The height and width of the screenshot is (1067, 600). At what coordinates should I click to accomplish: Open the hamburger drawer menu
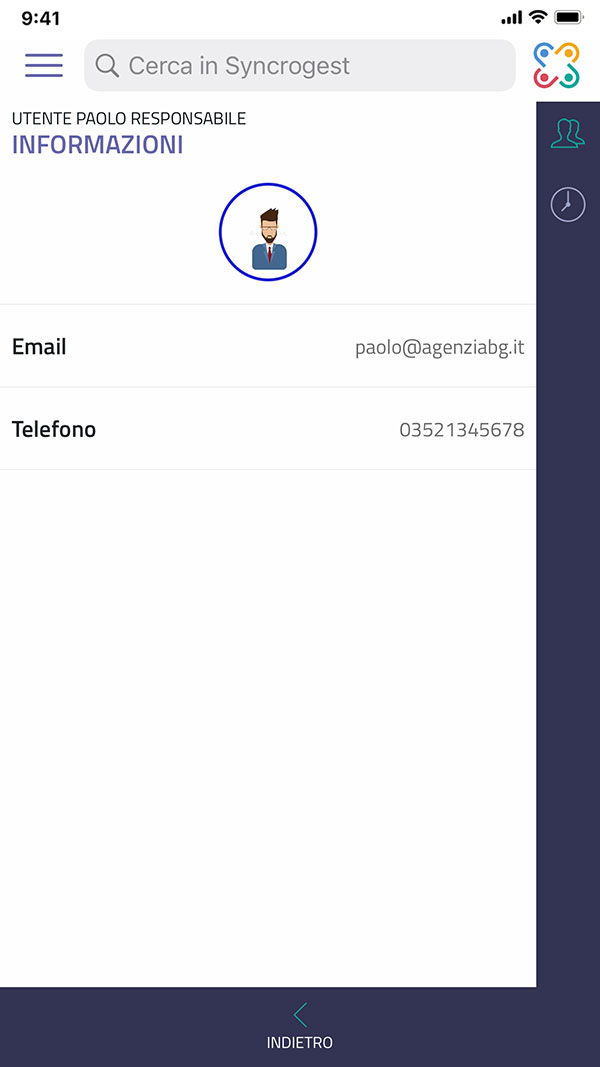[x=44, y=65]
